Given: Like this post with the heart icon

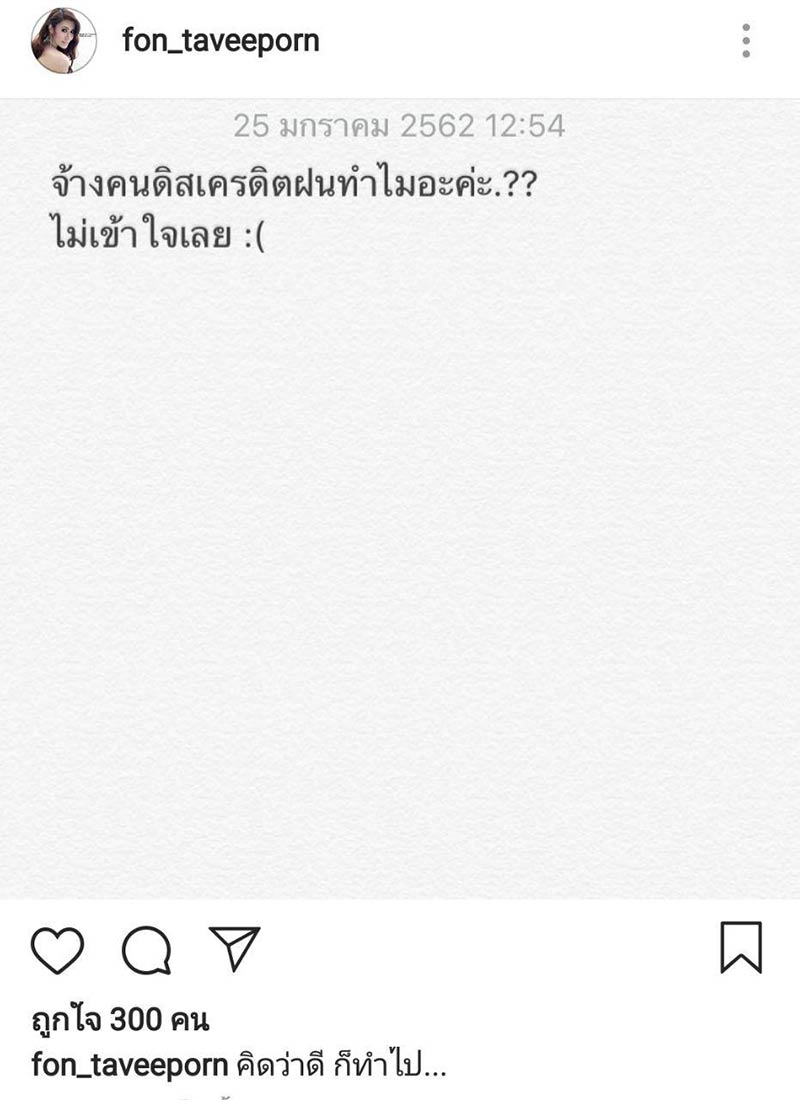Looking at the screenshot, I should [x=57, y=949].
